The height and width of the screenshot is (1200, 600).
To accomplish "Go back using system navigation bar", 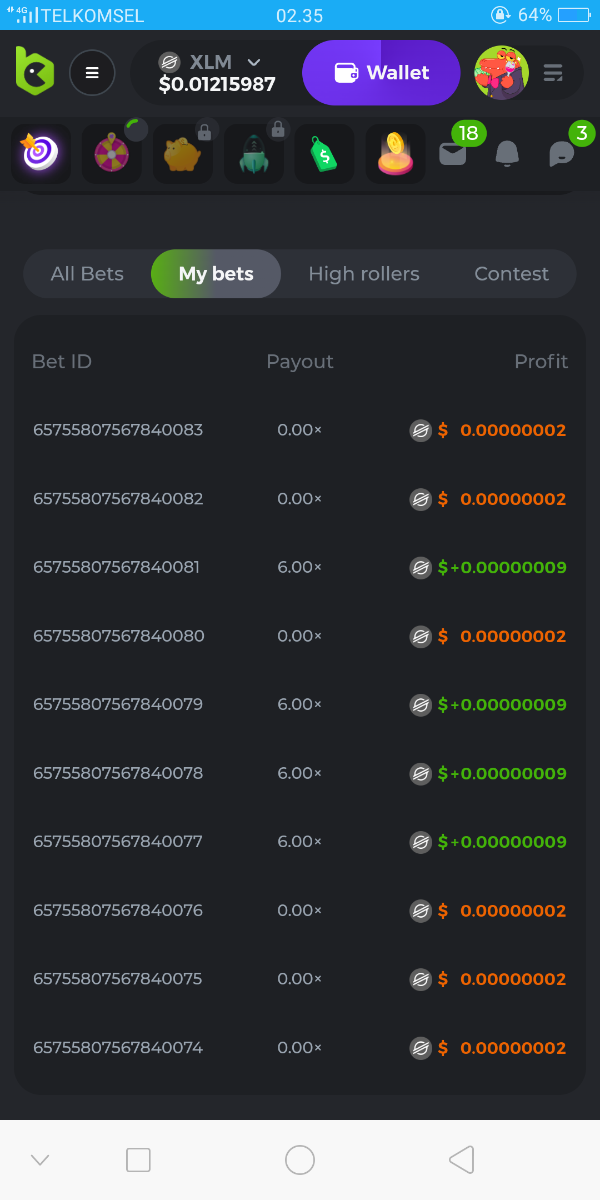I will coord(461,1160).
